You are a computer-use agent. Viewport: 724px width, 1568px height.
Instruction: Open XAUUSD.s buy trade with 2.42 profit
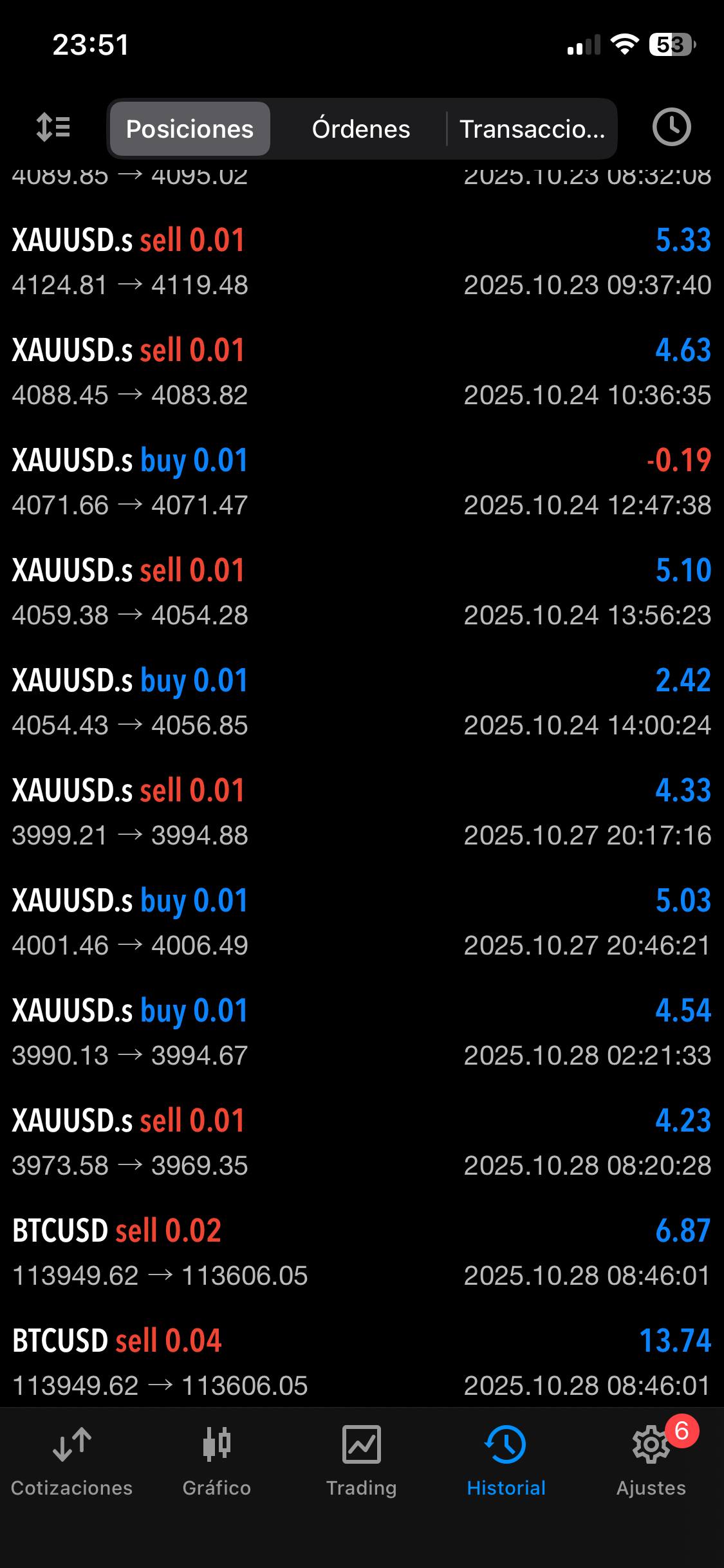[x=362, y=702]
